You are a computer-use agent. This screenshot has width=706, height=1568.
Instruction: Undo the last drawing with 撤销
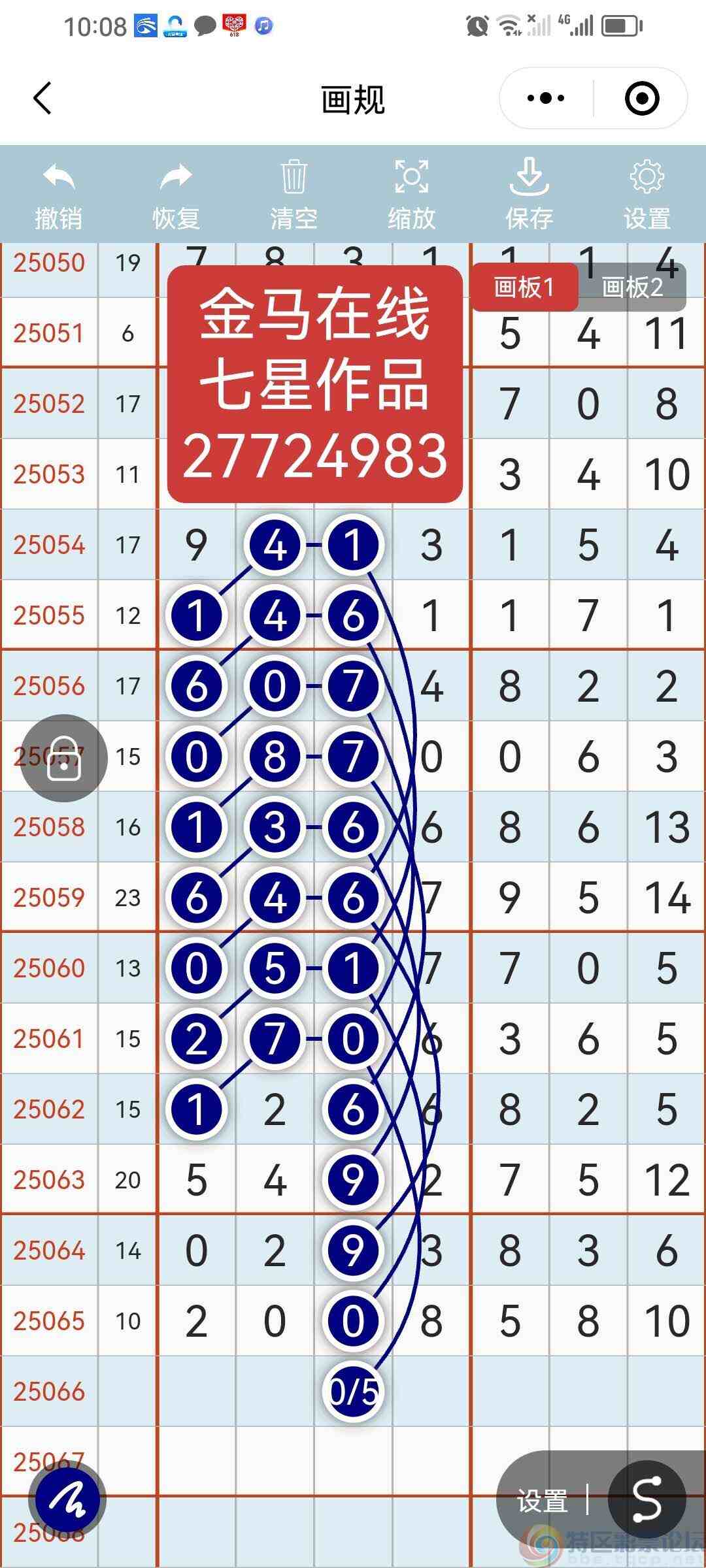(x=59, y=195)
